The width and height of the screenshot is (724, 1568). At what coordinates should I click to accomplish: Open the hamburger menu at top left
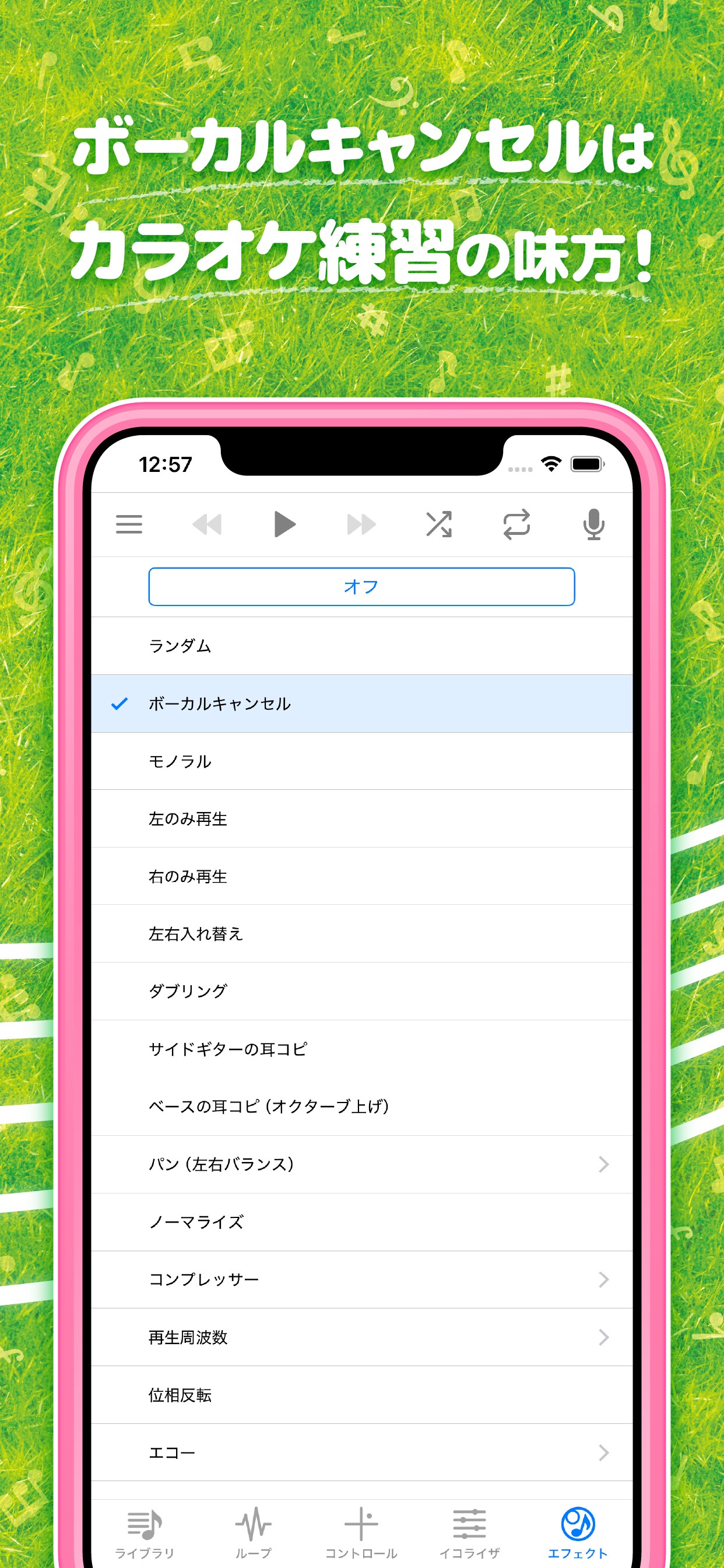pos(128,524)
